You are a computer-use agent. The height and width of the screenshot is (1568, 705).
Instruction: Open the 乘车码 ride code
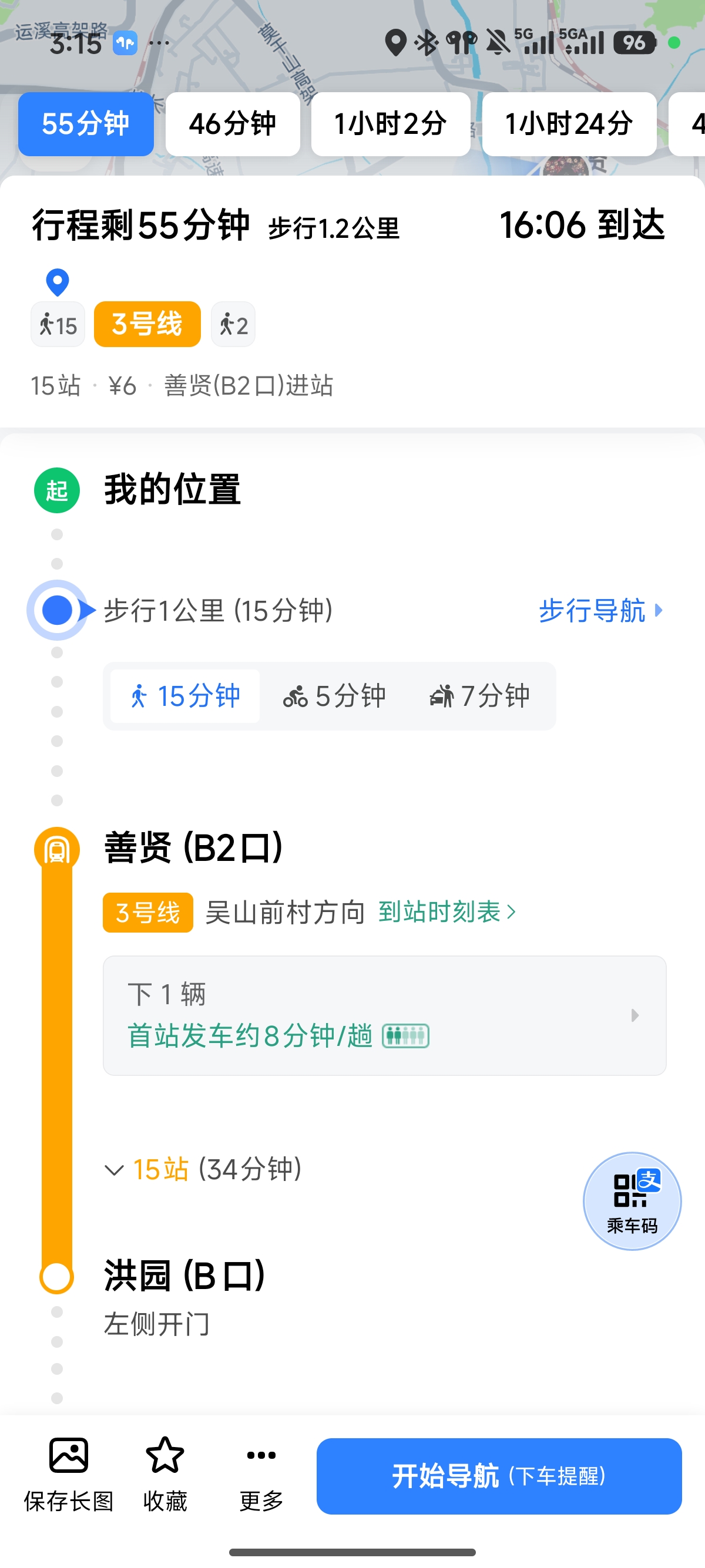tap(632, 1201)
